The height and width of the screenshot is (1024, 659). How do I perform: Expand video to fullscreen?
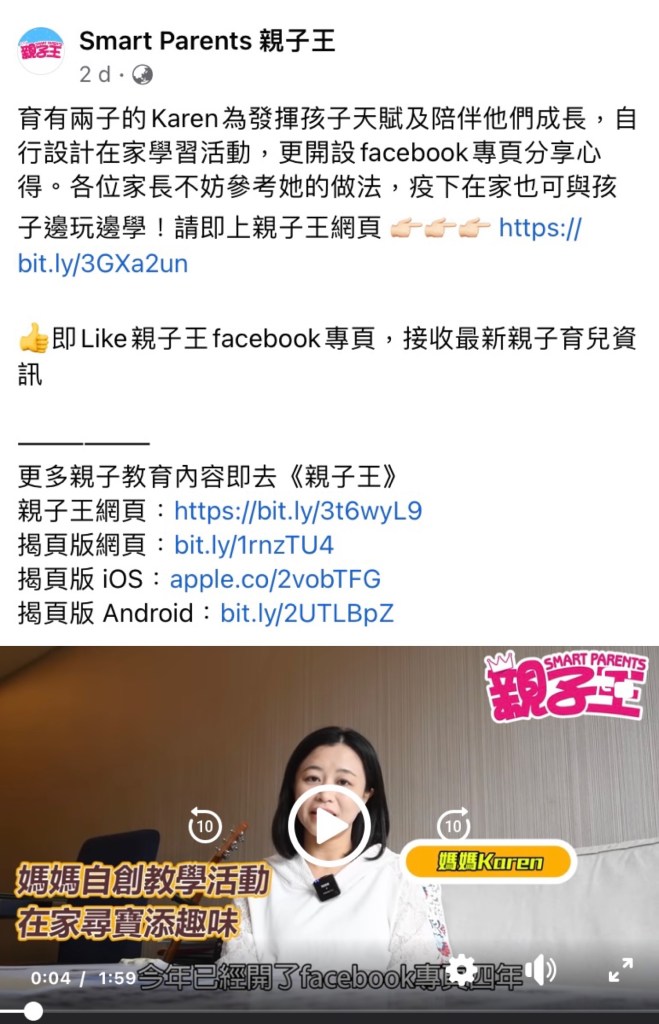621,968
